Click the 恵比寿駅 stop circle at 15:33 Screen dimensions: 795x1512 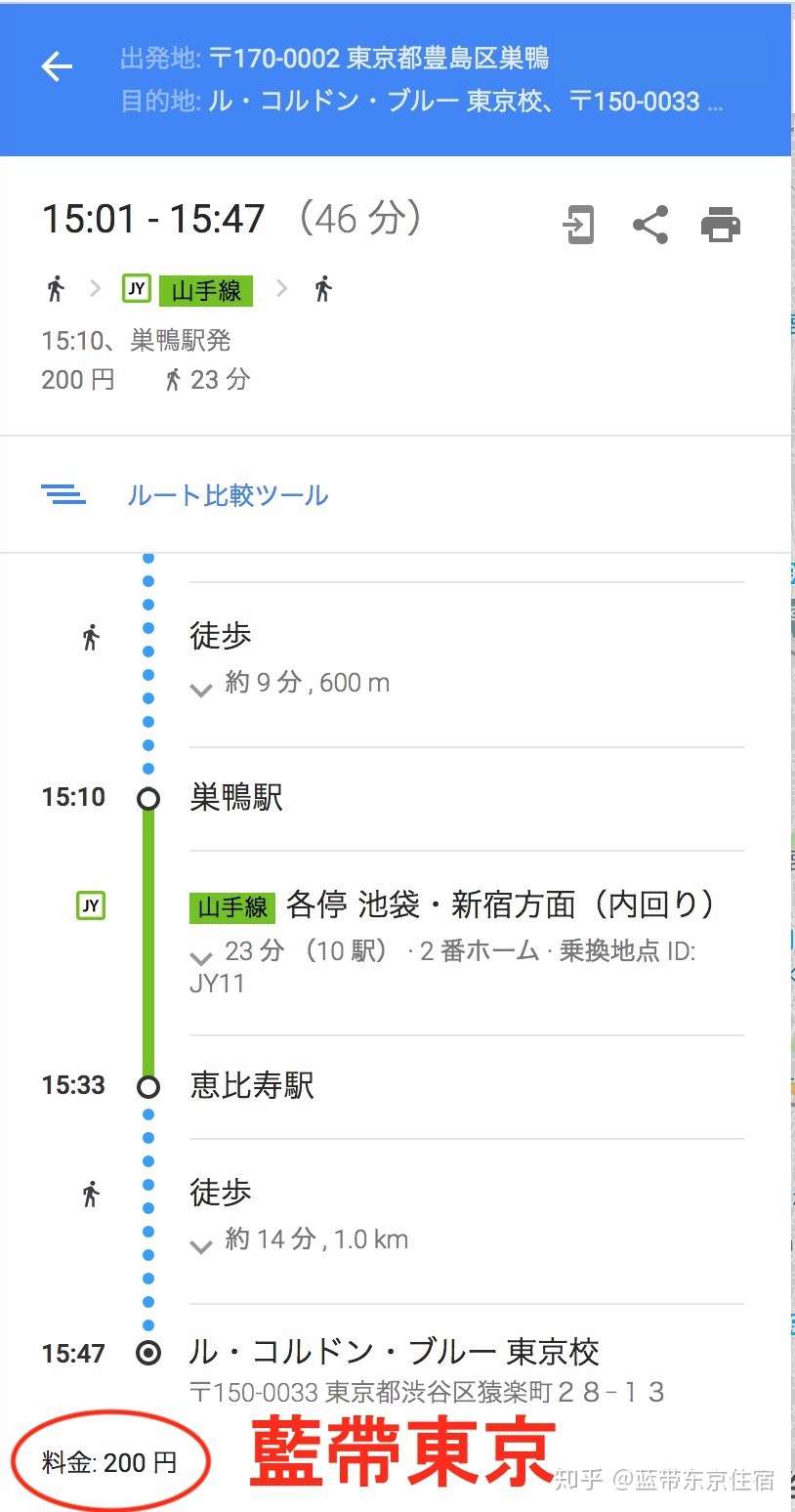147,1086
